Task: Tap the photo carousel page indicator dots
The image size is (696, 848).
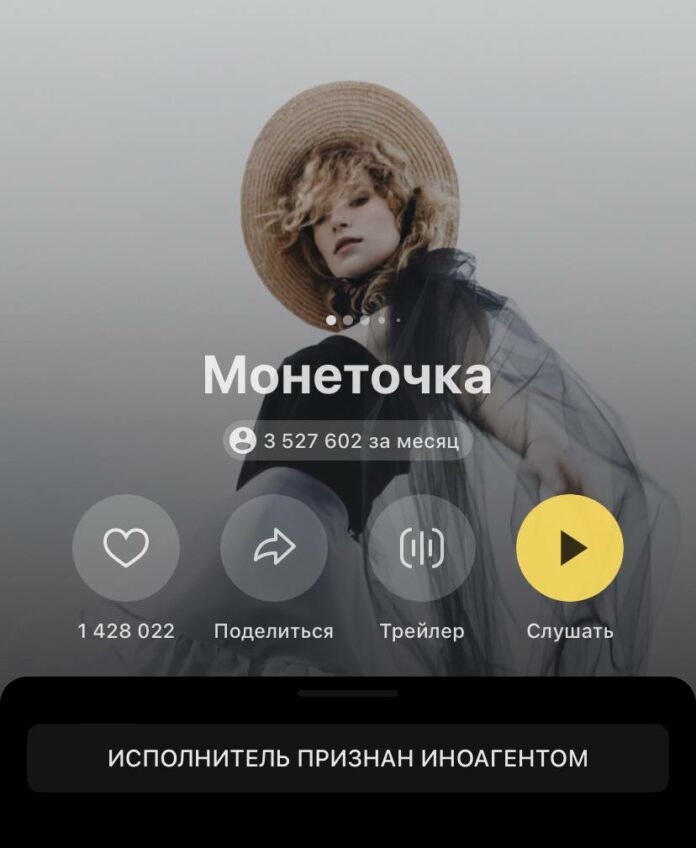Action: point(363,320)
